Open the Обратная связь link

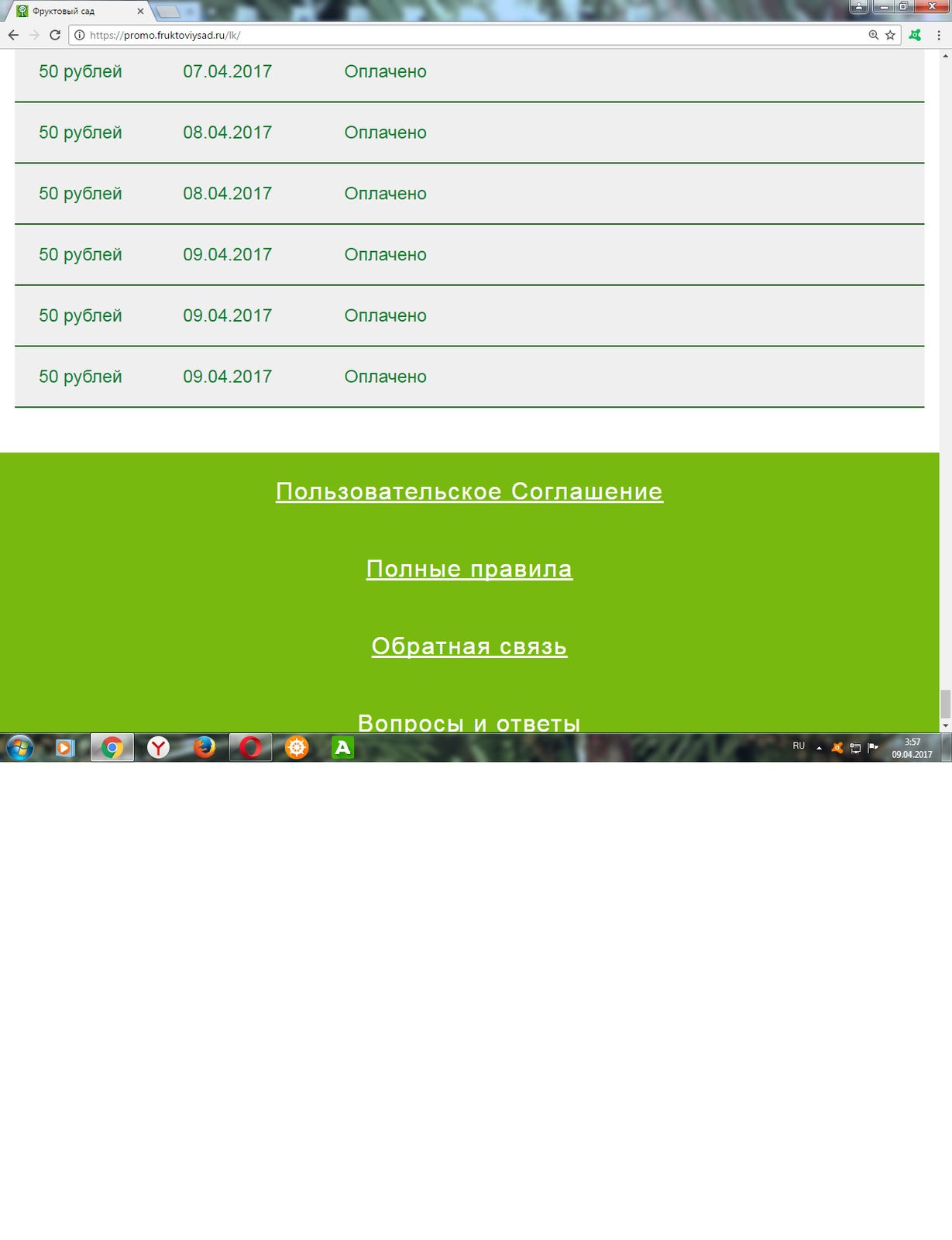(x=469, y=646)
